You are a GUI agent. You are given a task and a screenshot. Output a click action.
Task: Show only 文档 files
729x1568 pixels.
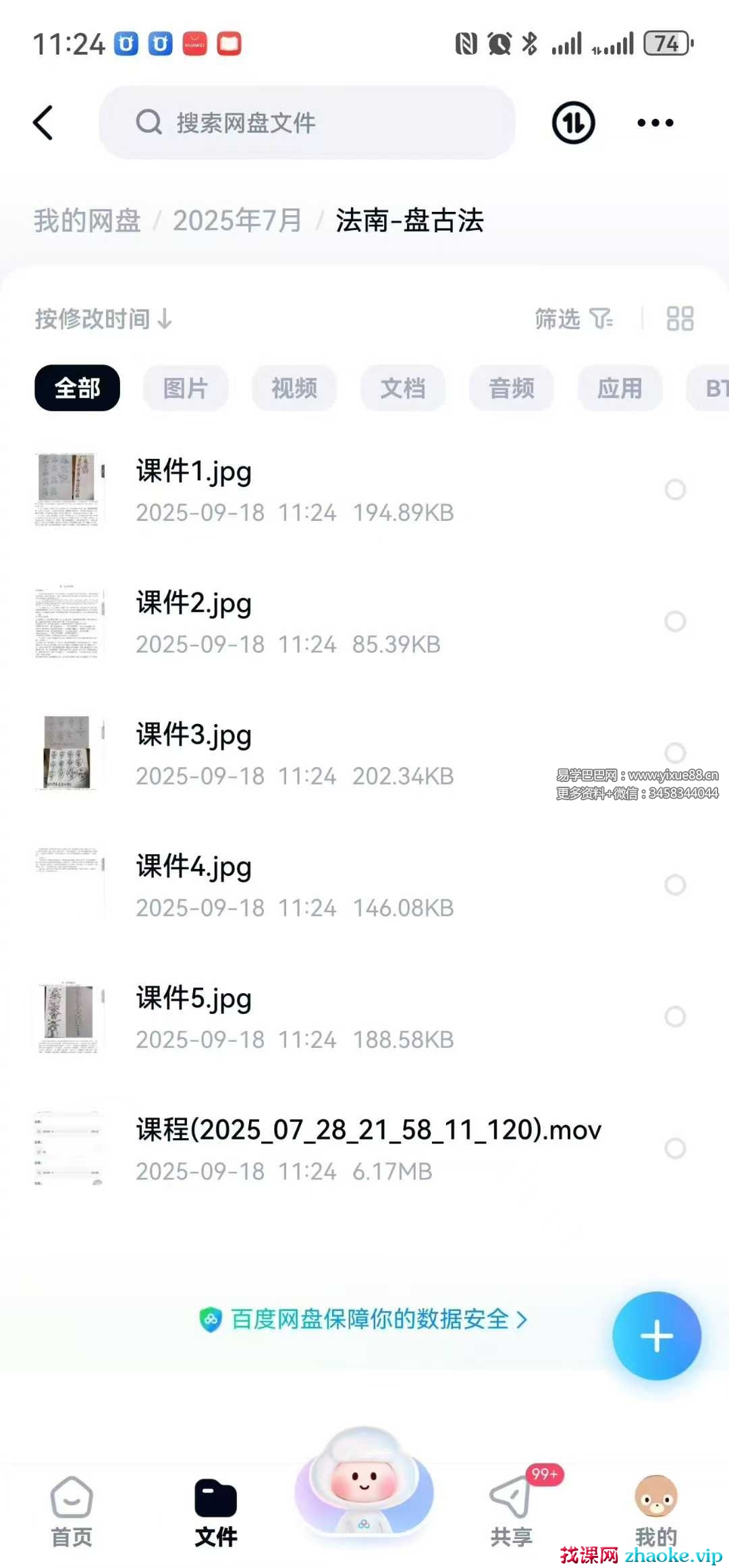point(403,389)
